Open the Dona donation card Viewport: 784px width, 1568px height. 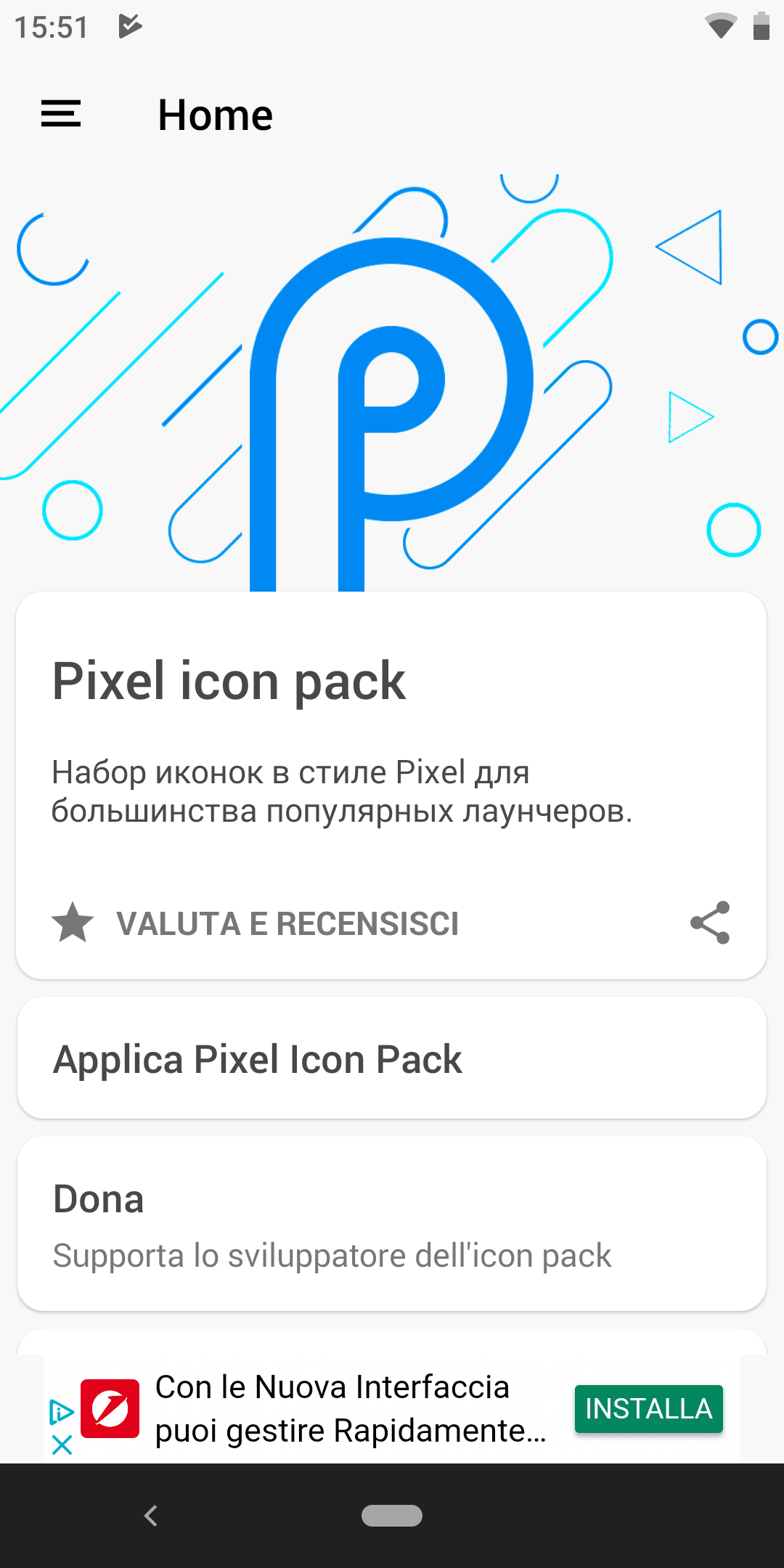[391, 1224]
